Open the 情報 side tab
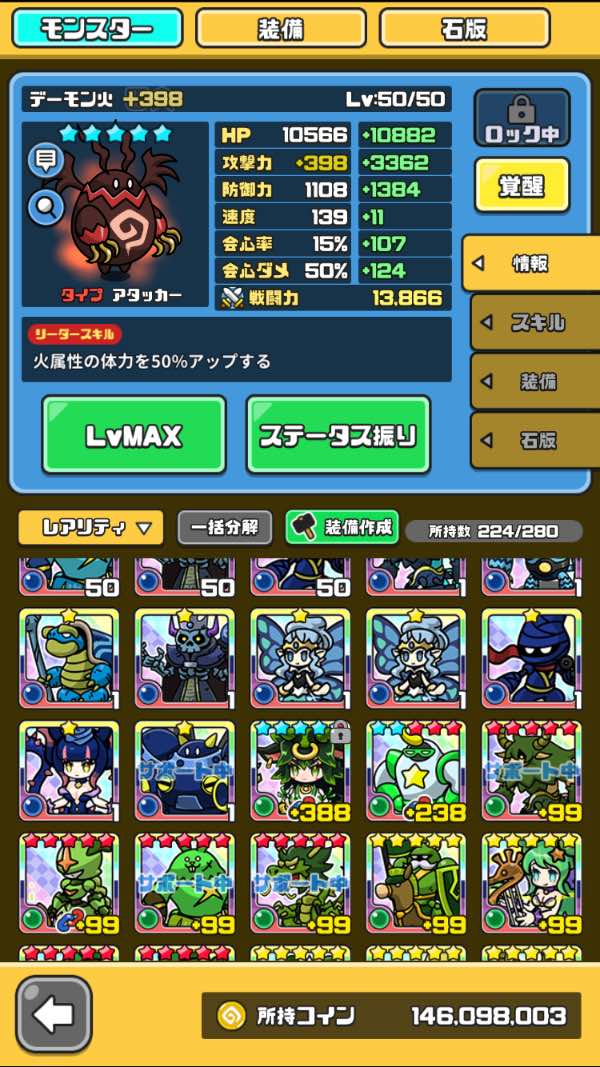This screenshot has height=1067, width=600. (524, 264)
